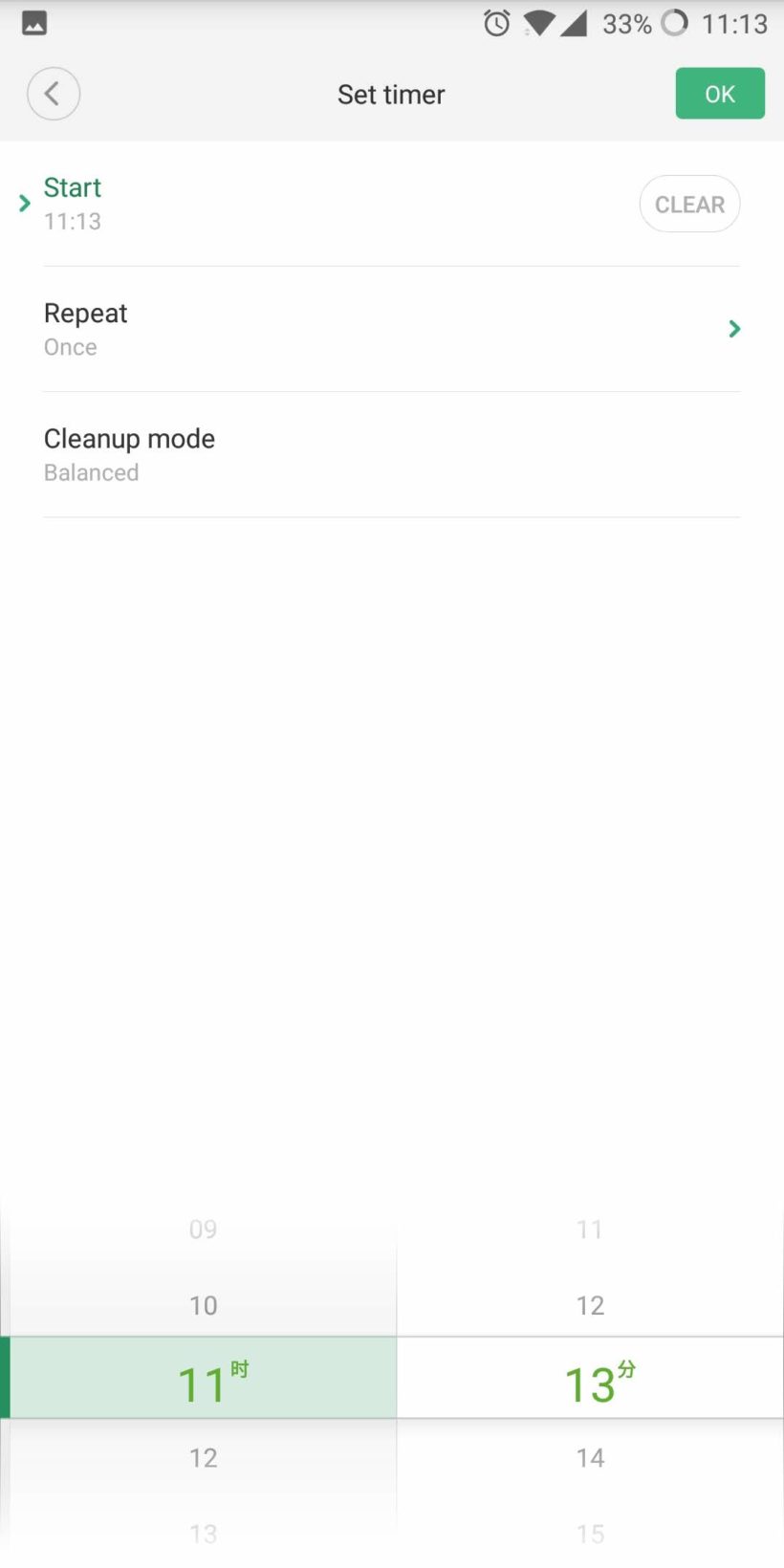Choose minute 12 in the picker

(590, 1305)
